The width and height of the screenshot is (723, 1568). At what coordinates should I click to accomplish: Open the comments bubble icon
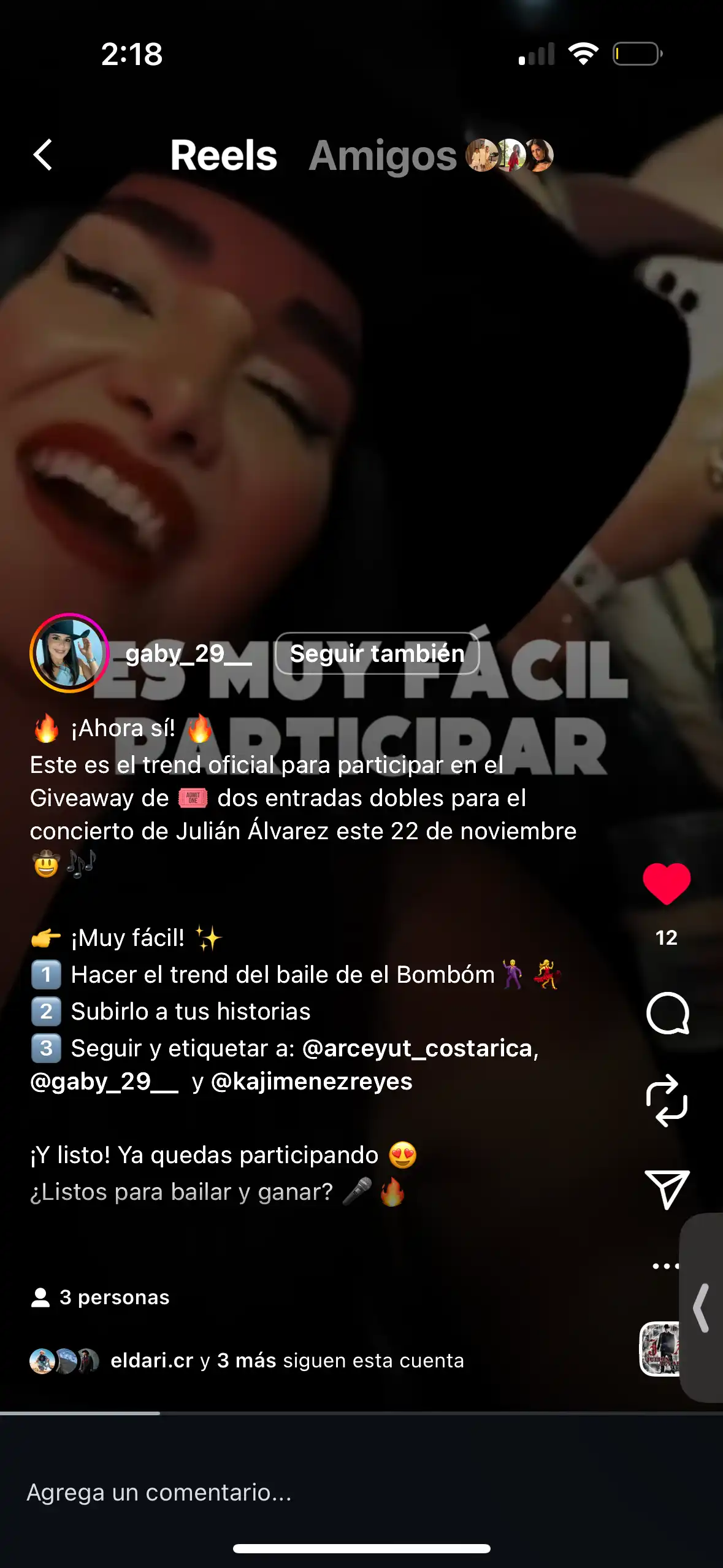coord(667,1013)
